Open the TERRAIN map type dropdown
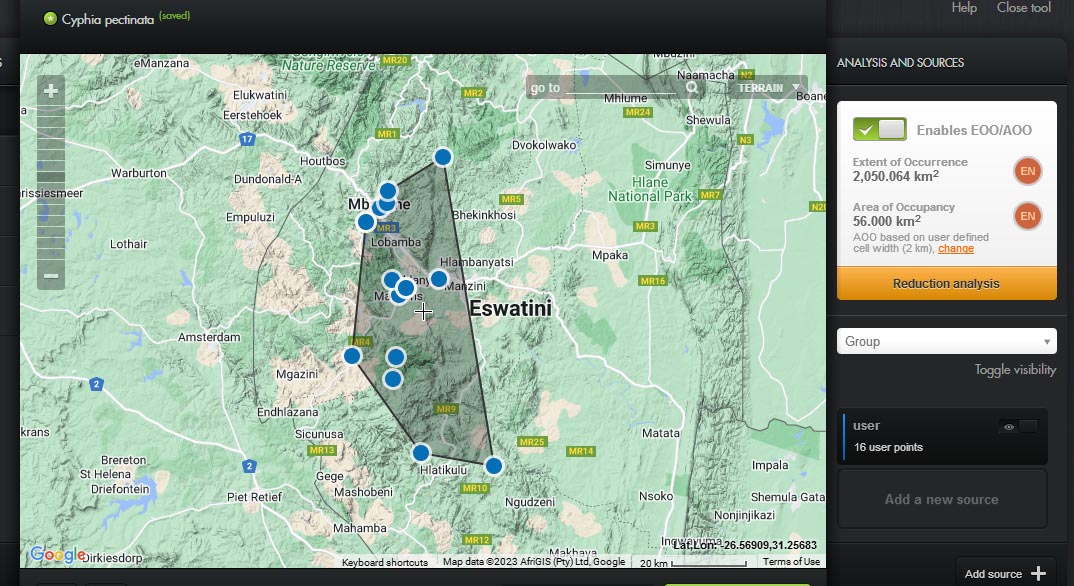 [x=768, y=88]
